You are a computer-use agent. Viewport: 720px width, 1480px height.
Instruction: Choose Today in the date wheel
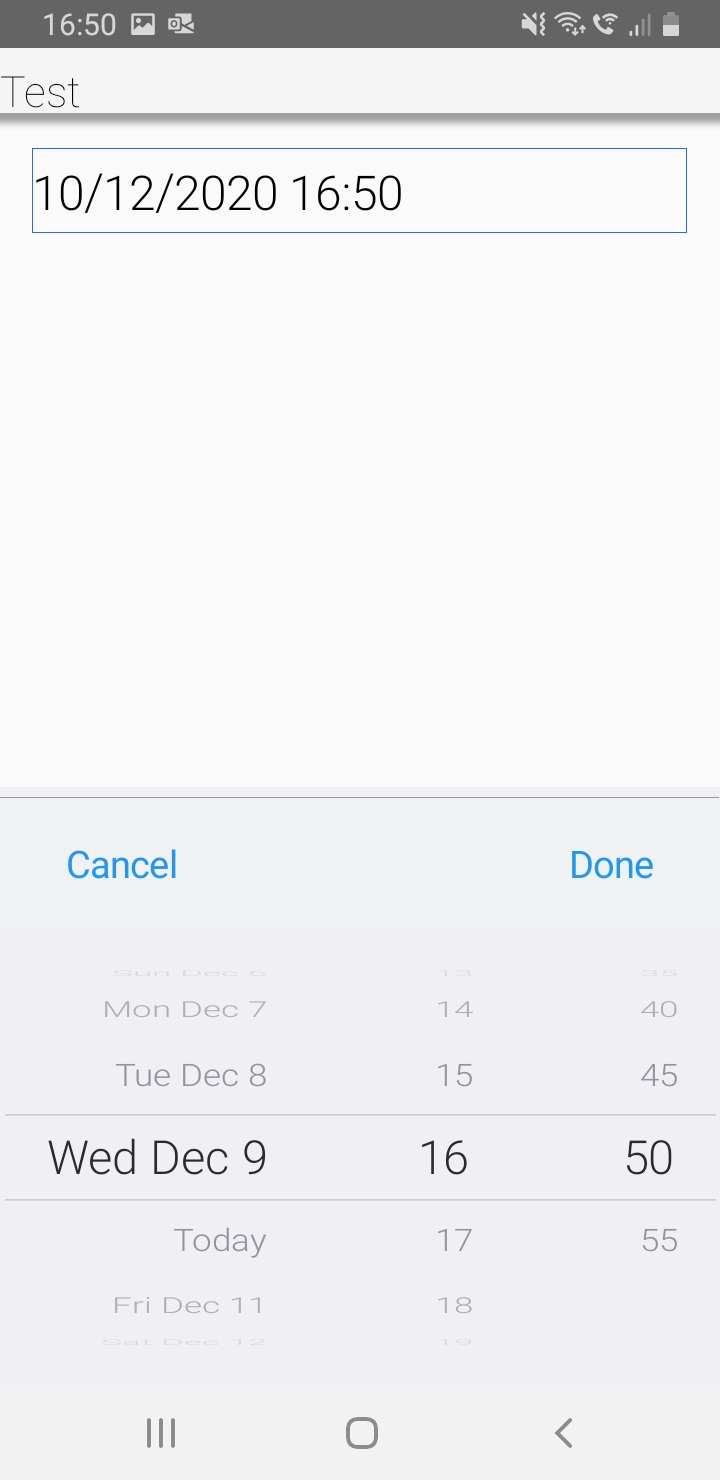220,1240
